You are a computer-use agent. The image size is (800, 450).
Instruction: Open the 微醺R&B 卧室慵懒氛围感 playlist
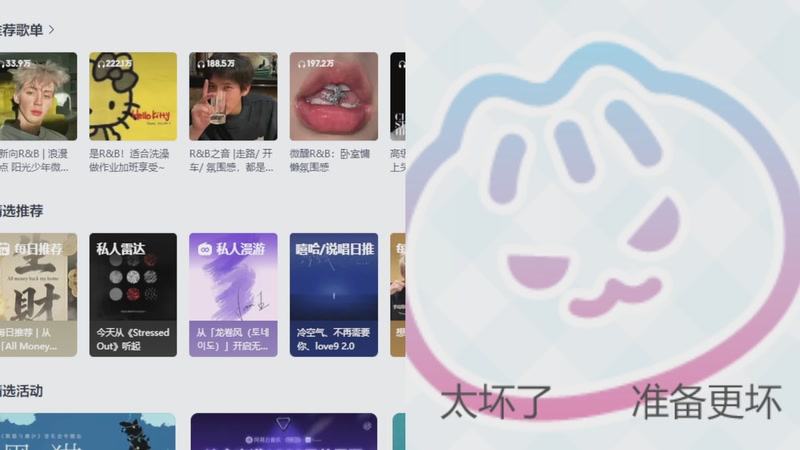pos(333,96)
